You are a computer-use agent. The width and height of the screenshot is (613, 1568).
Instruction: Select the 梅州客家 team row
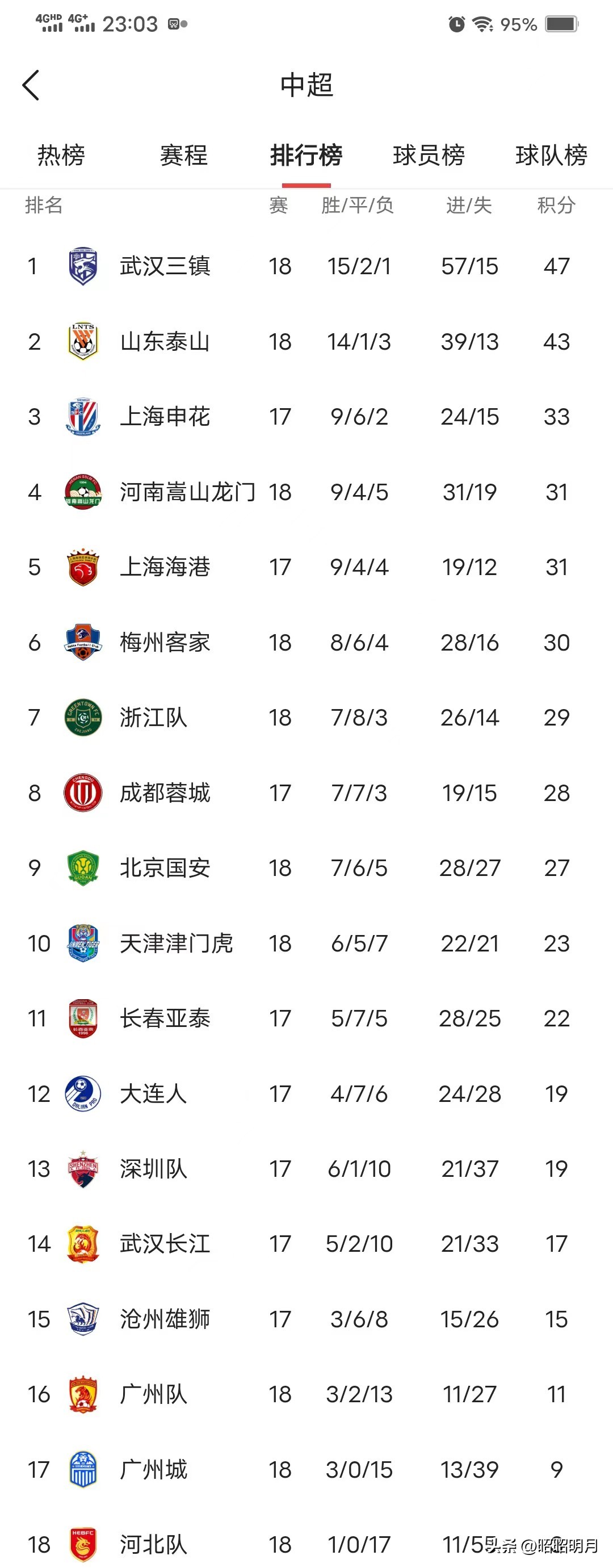pyautogui.click(x=165, y=642)
